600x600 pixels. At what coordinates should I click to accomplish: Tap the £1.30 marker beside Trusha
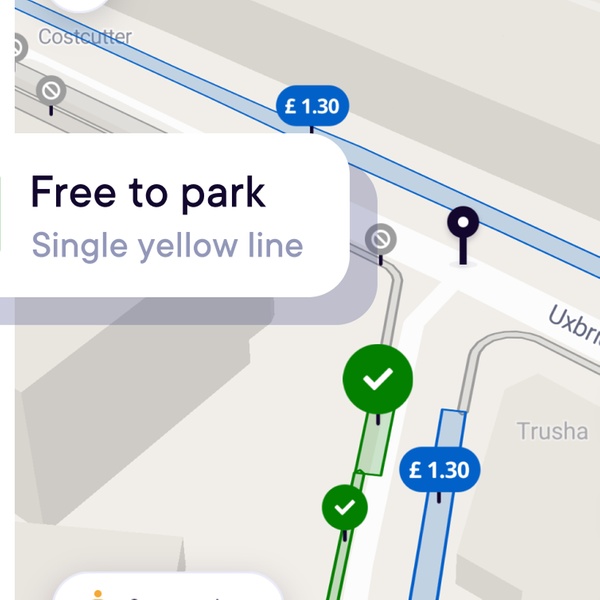[440, 470]
